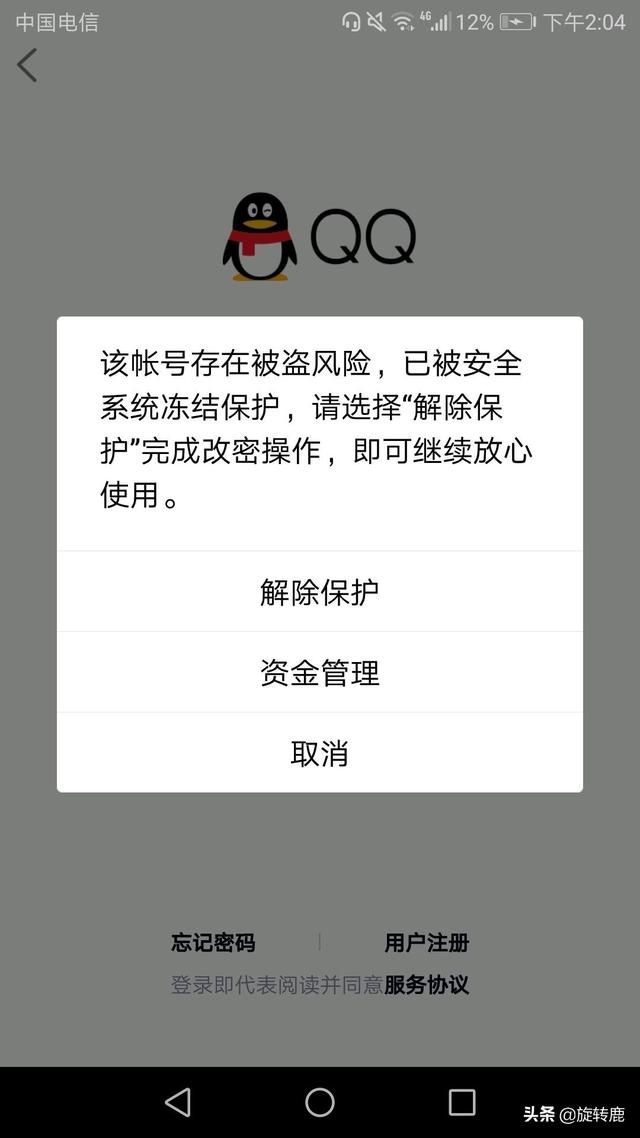Open 忘记密码 link
Viewport: 640px width, 1138px height.
[213, 942]
